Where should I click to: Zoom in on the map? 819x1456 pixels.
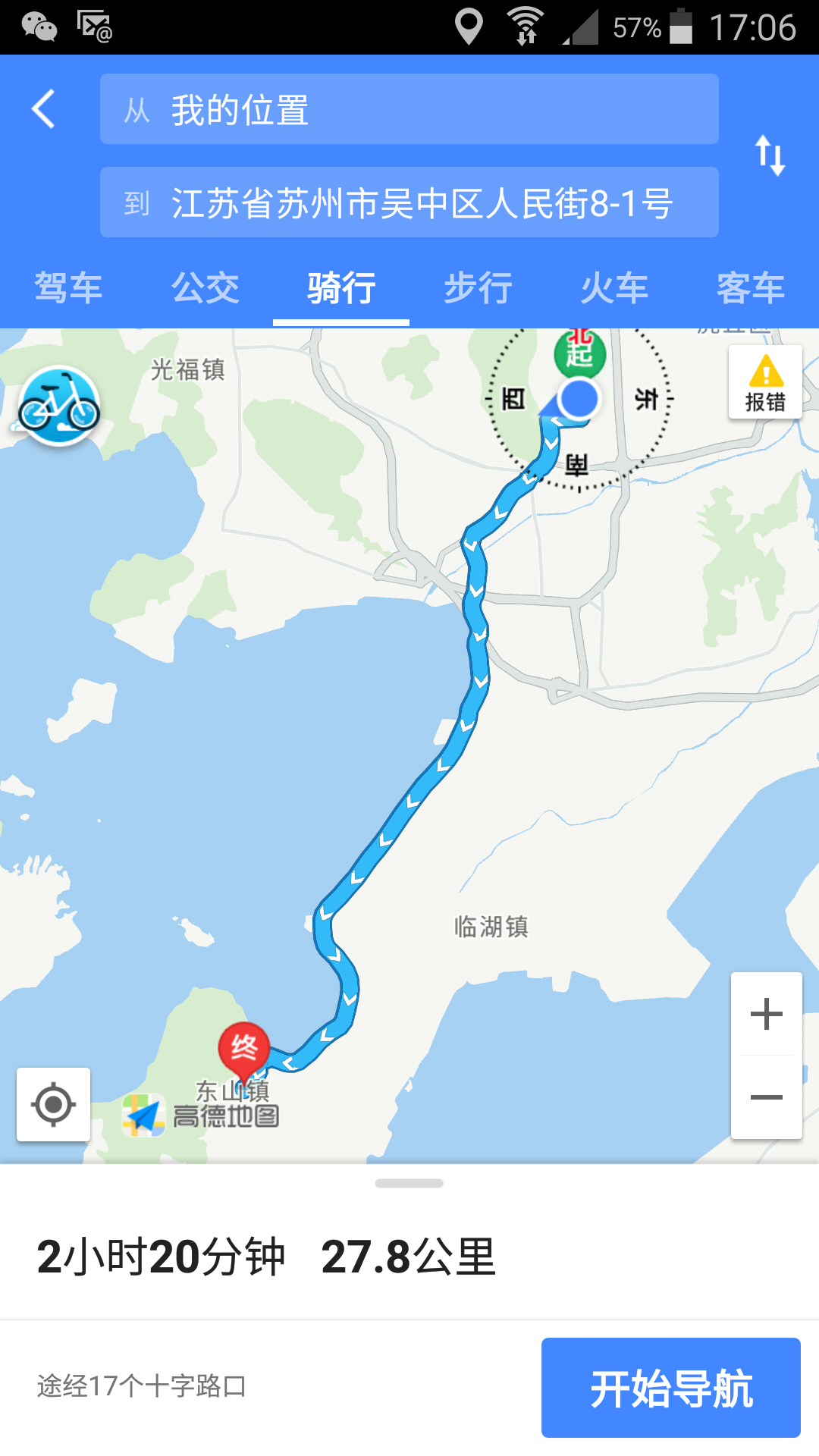tap(766, 1014)
